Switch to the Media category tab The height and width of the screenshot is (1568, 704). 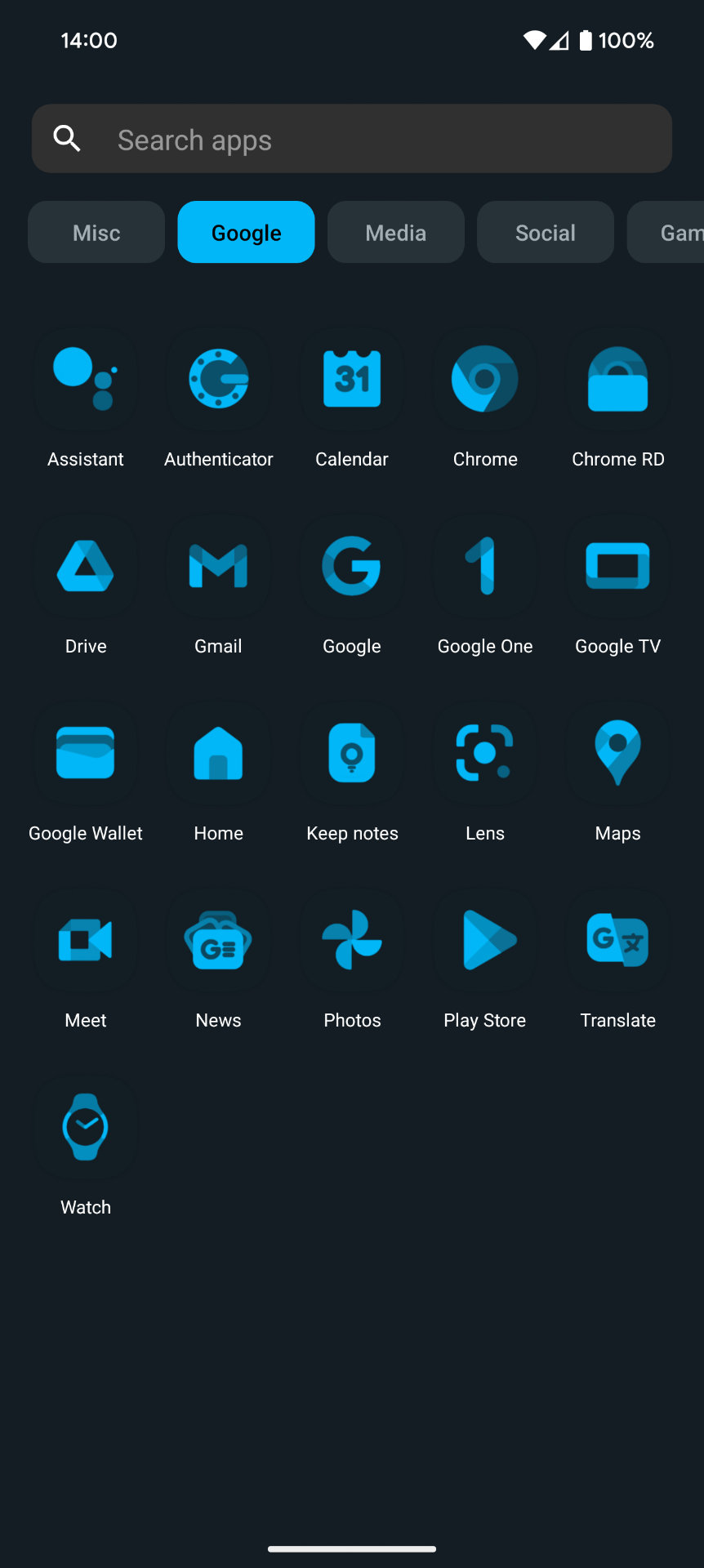(x=395, y=232)
